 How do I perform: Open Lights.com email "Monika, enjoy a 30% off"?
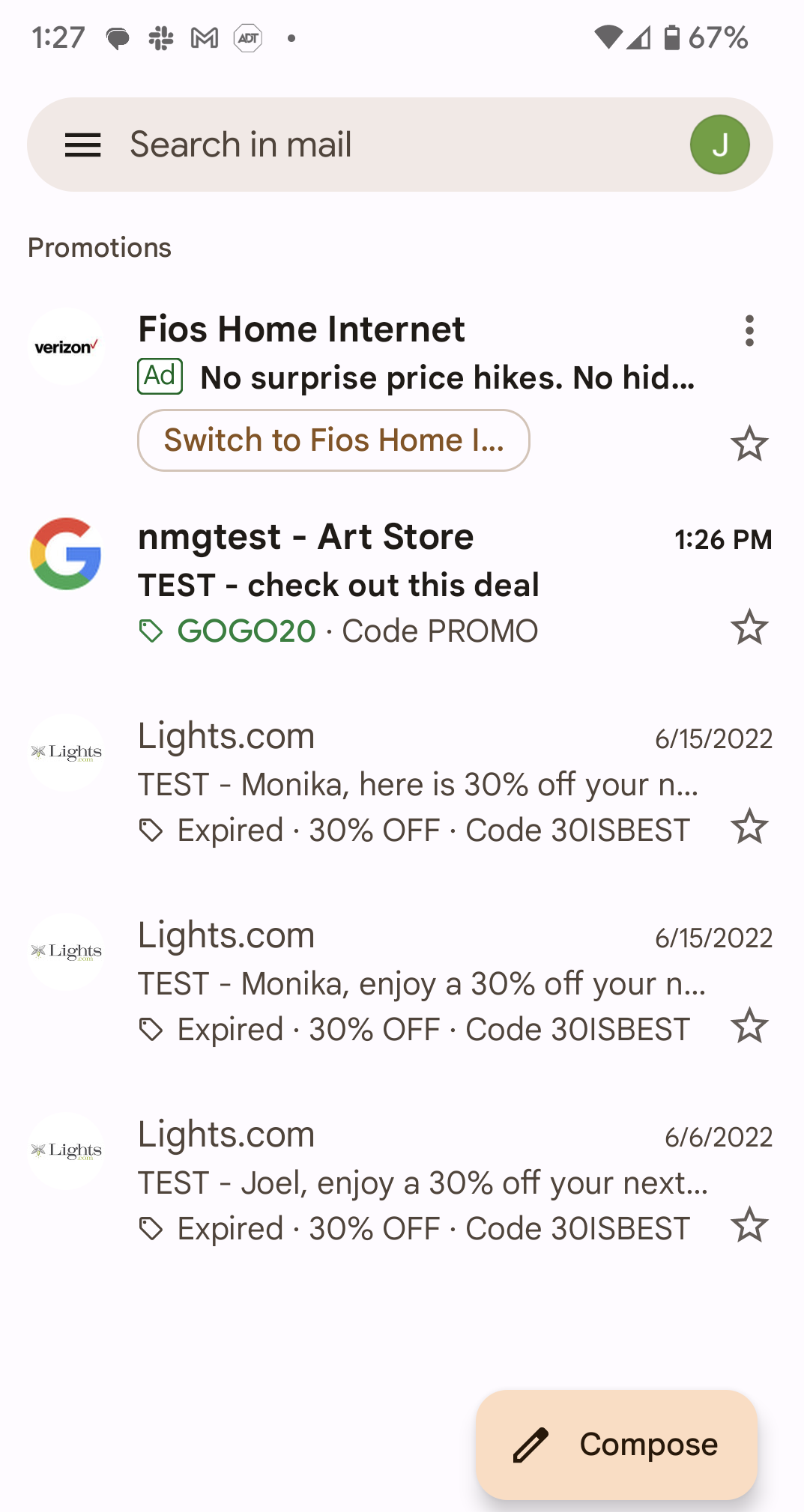coord(402,982)
